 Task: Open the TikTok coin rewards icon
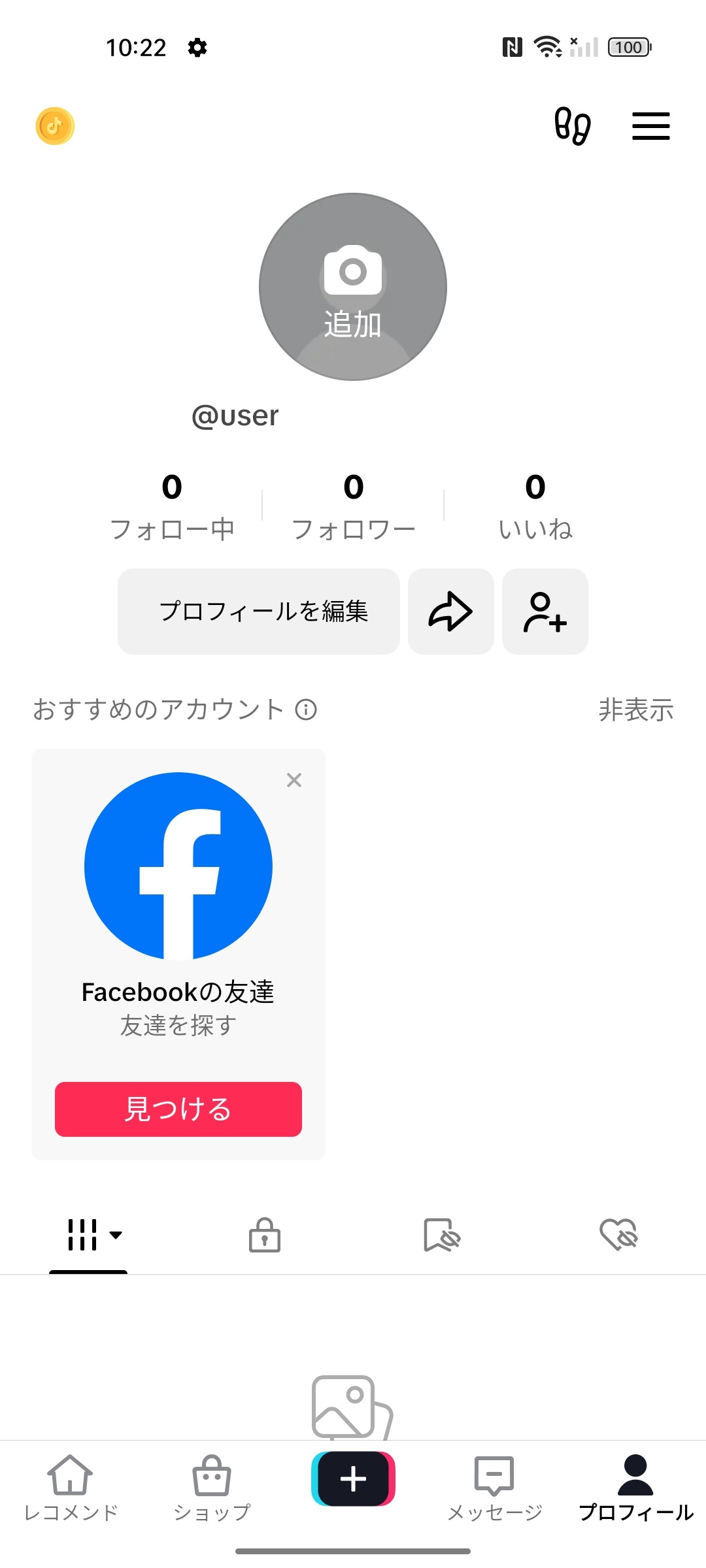[x=54, y=126]
